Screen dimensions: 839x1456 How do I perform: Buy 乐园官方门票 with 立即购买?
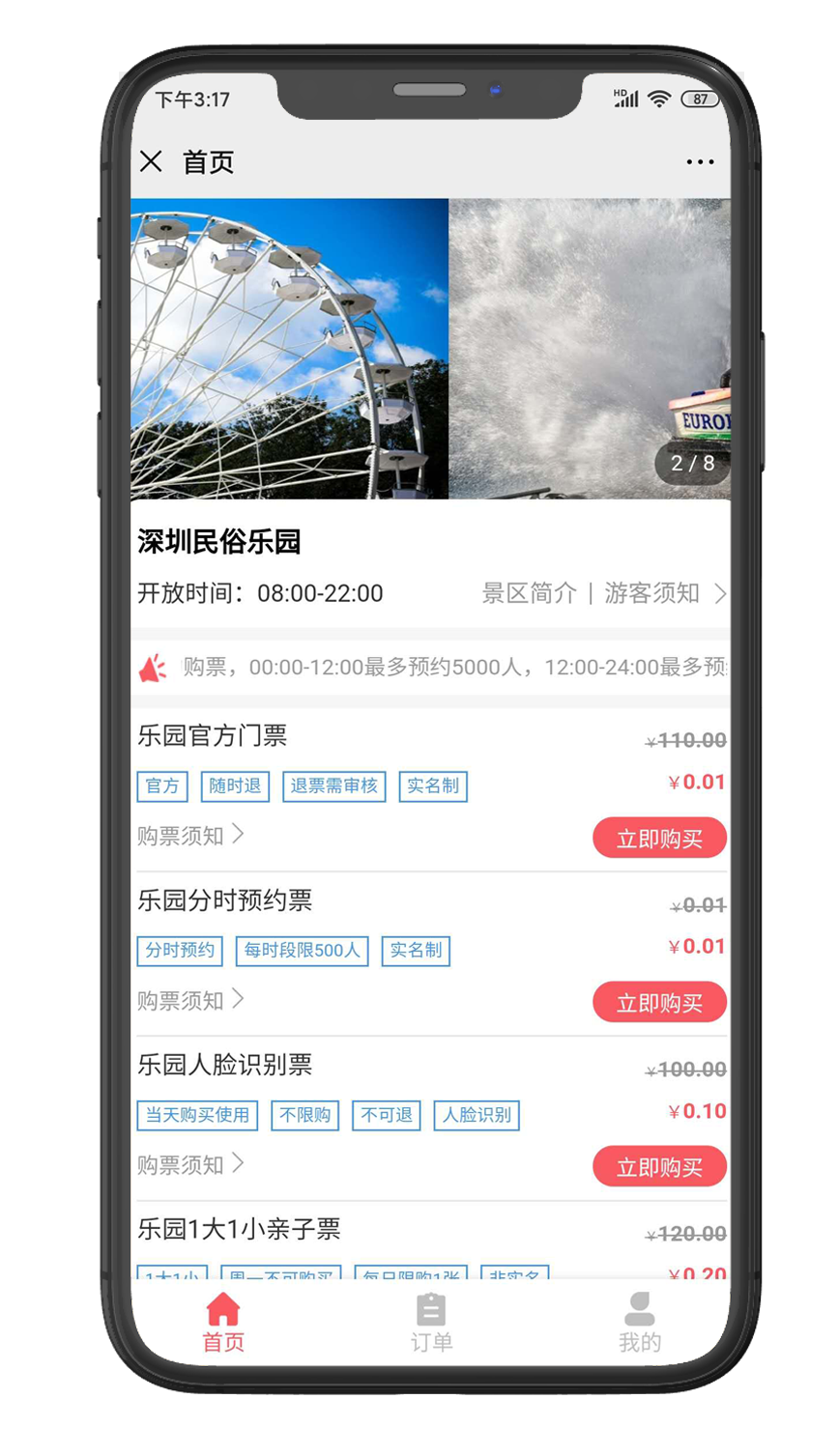tap(659, 839)
